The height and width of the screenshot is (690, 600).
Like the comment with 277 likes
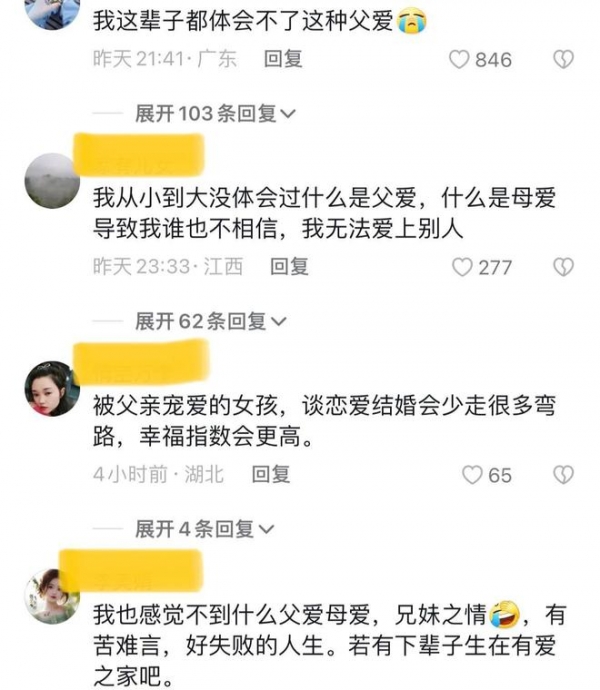[x=462, y=267]
